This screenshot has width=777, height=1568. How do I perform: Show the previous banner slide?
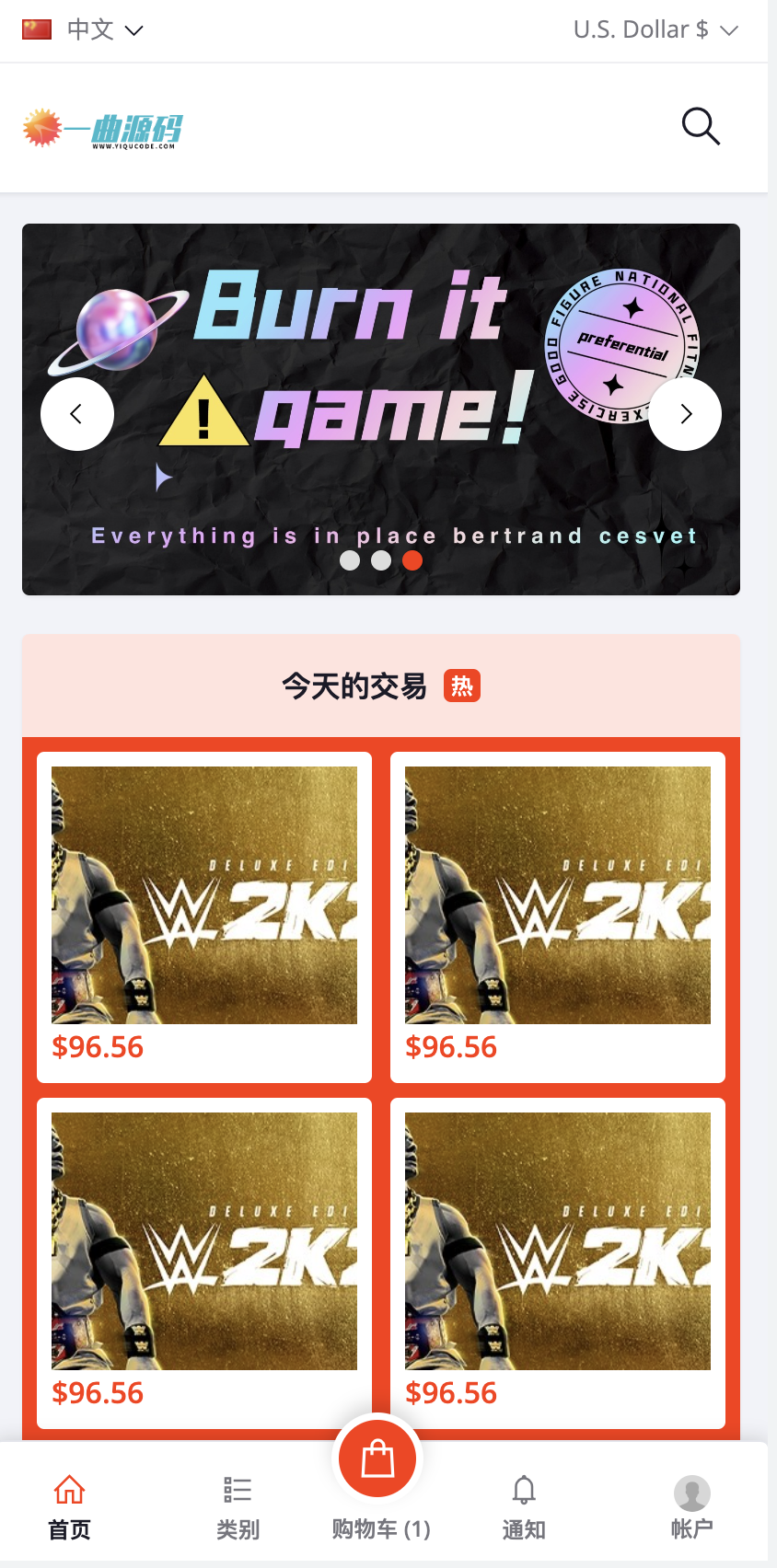pos(77,414)
